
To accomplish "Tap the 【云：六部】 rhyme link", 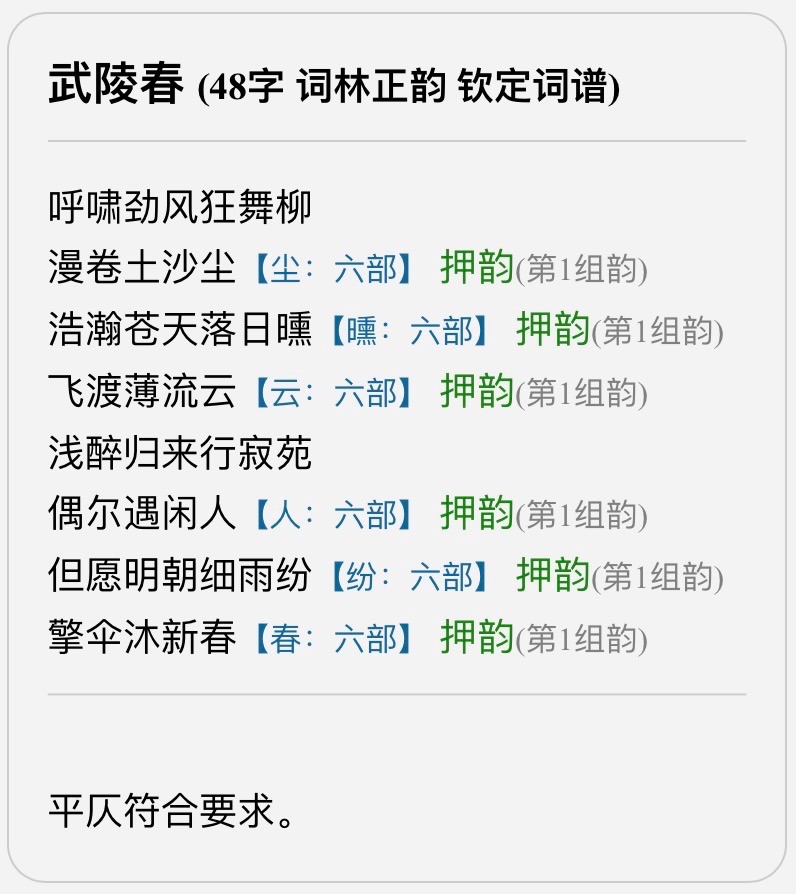I will pos(333,393).
